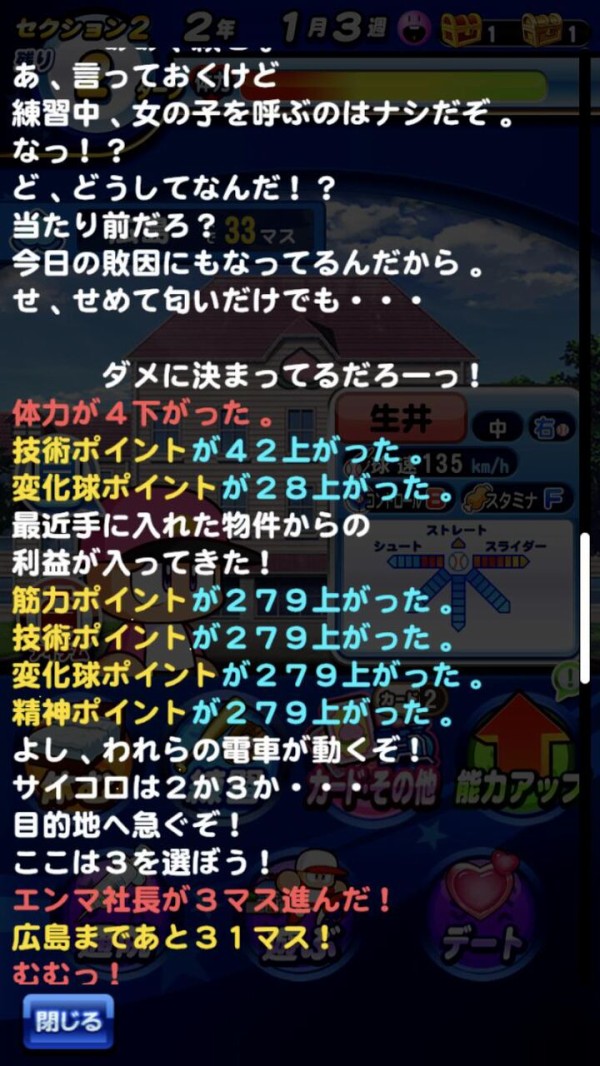This screenshot has width=600, height=1066.
Task: Close the event log with 閉じる
Action: pos(68,1021)
